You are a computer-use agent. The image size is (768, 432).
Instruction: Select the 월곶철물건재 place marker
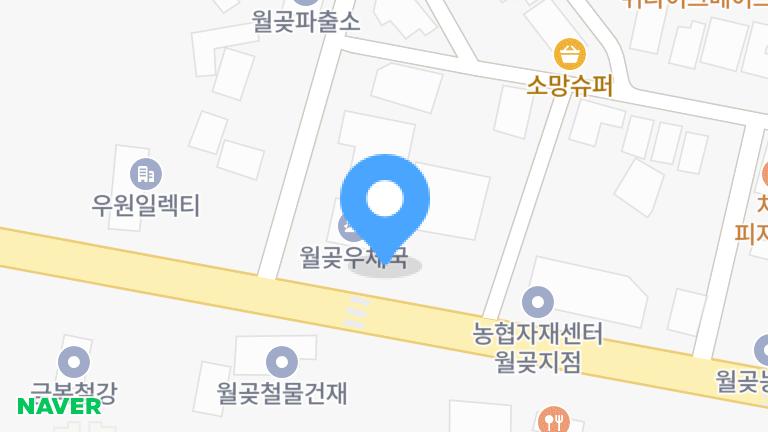(x=283, y=361)
